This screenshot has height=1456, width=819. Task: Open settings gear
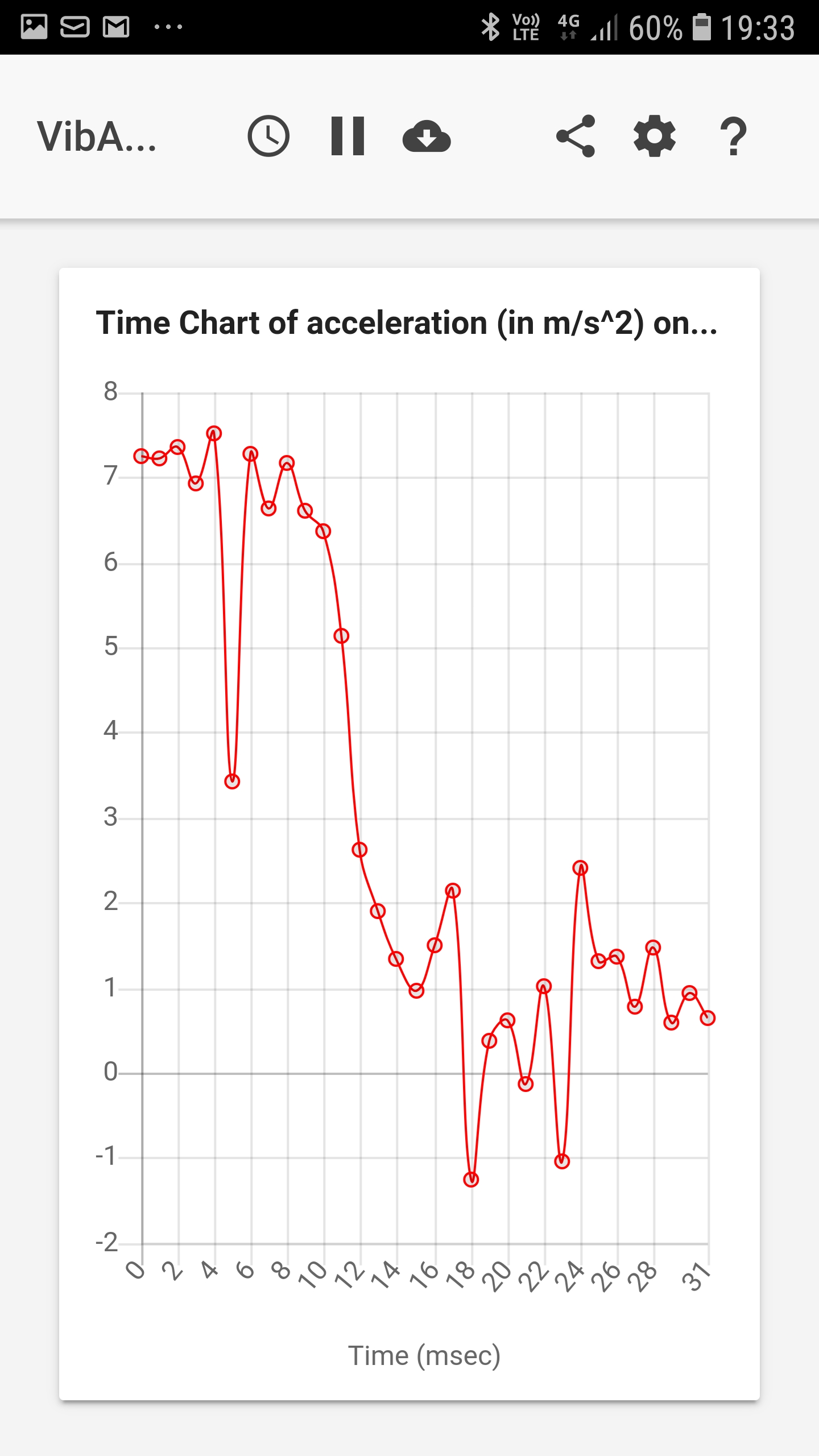click(x=655, y=136)
